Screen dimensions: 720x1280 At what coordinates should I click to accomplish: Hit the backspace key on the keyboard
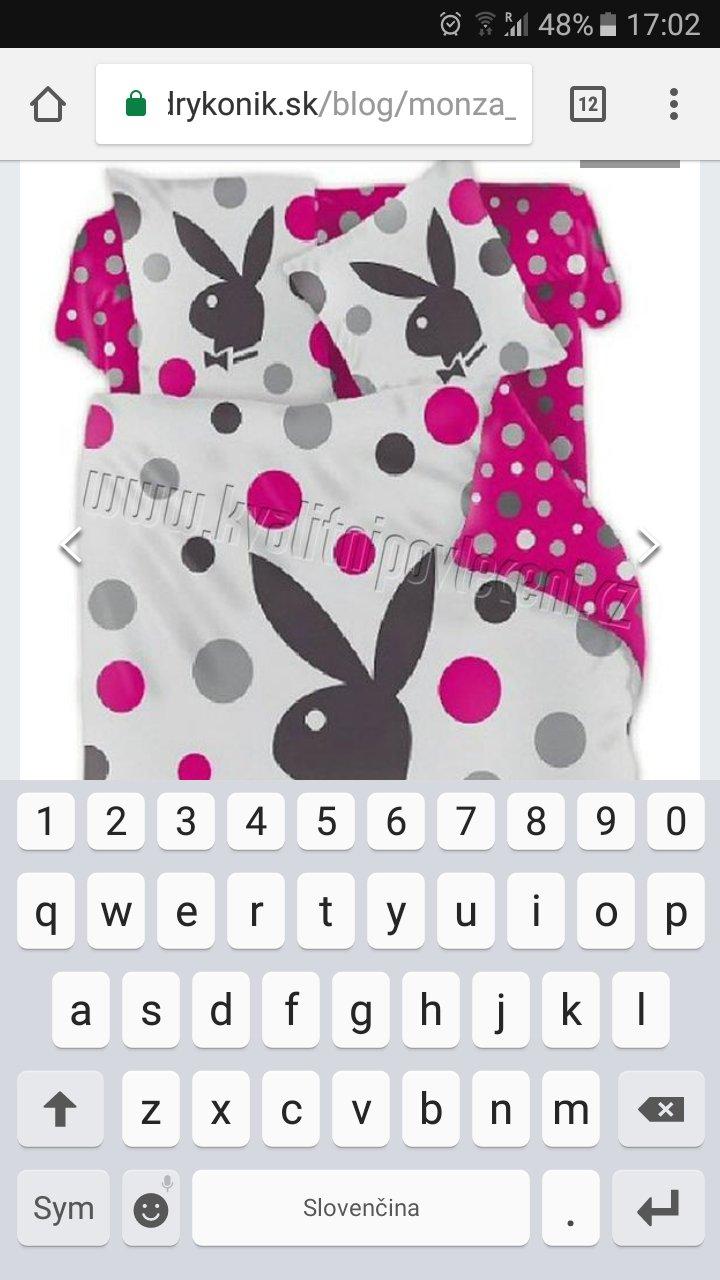[x=661, y=1109]
